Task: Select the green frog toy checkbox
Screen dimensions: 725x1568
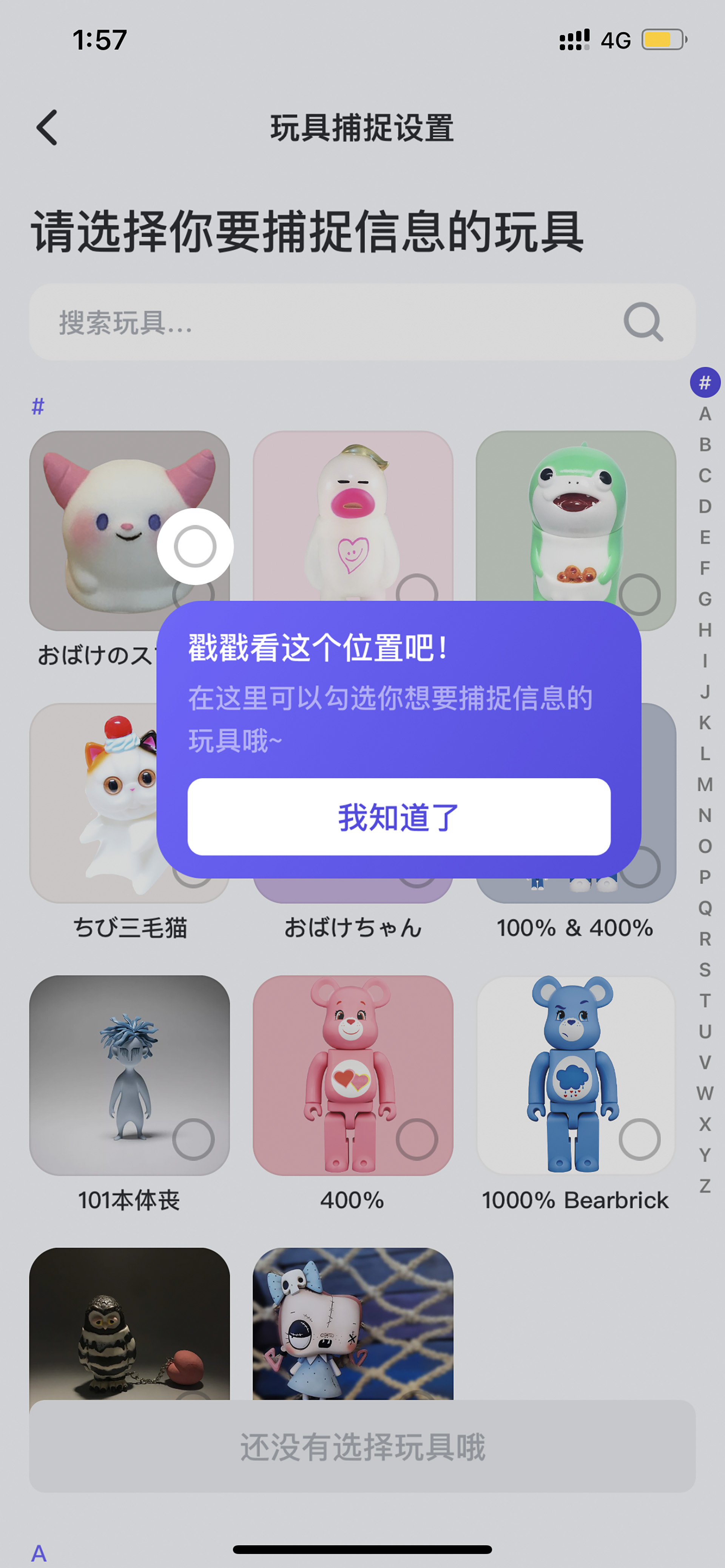Action: [x=640, y=594]
